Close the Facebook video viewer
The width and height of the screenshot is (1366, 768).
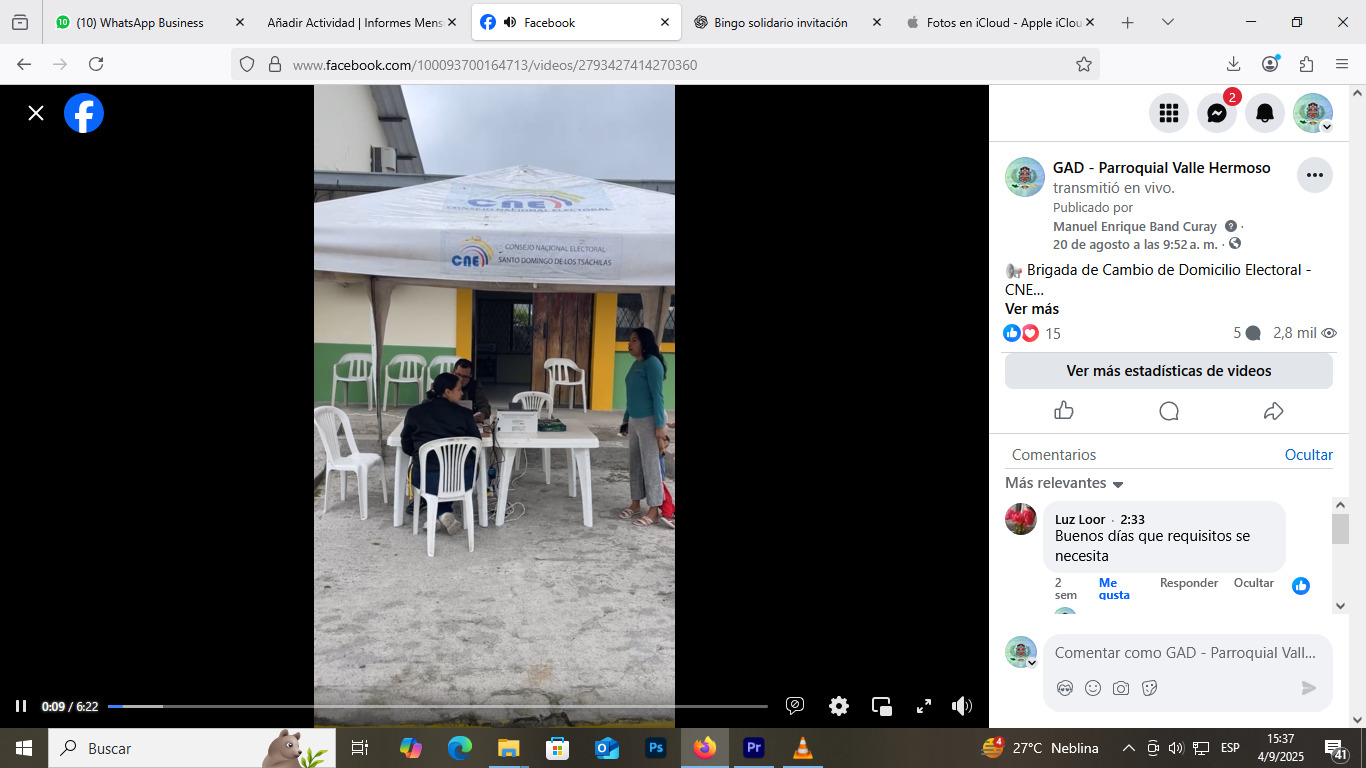click(x=36, y=113)
